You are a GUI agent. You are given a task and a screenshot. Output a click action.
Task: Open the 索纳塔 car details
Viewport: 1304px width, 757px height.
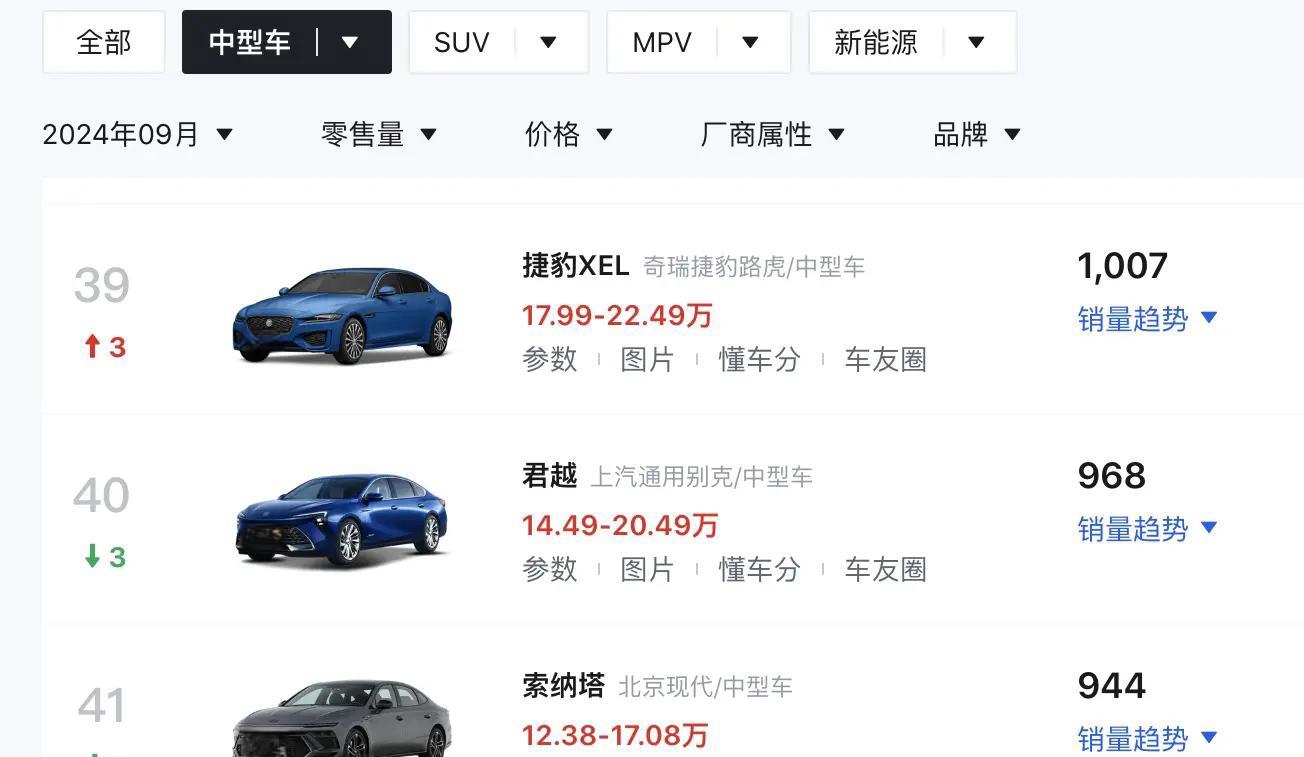pyautogui.click(x=563, y=686)
